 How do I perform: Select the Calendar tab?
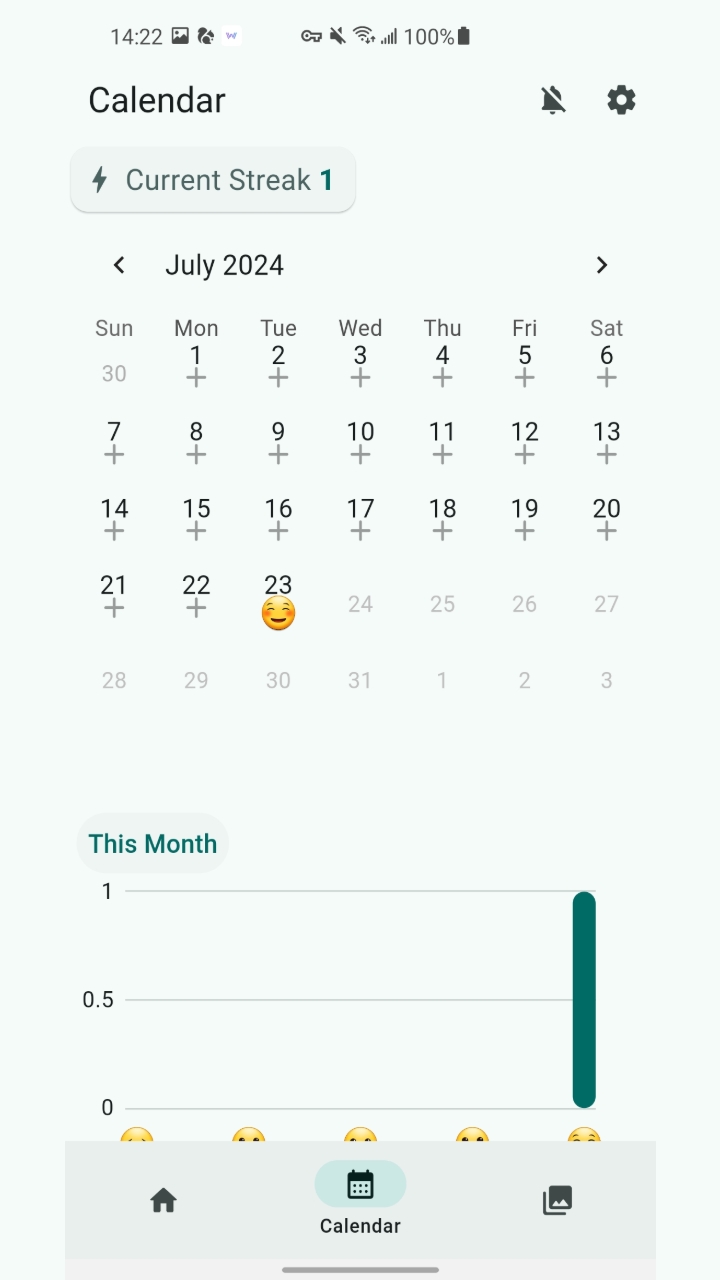(360, 1198)
